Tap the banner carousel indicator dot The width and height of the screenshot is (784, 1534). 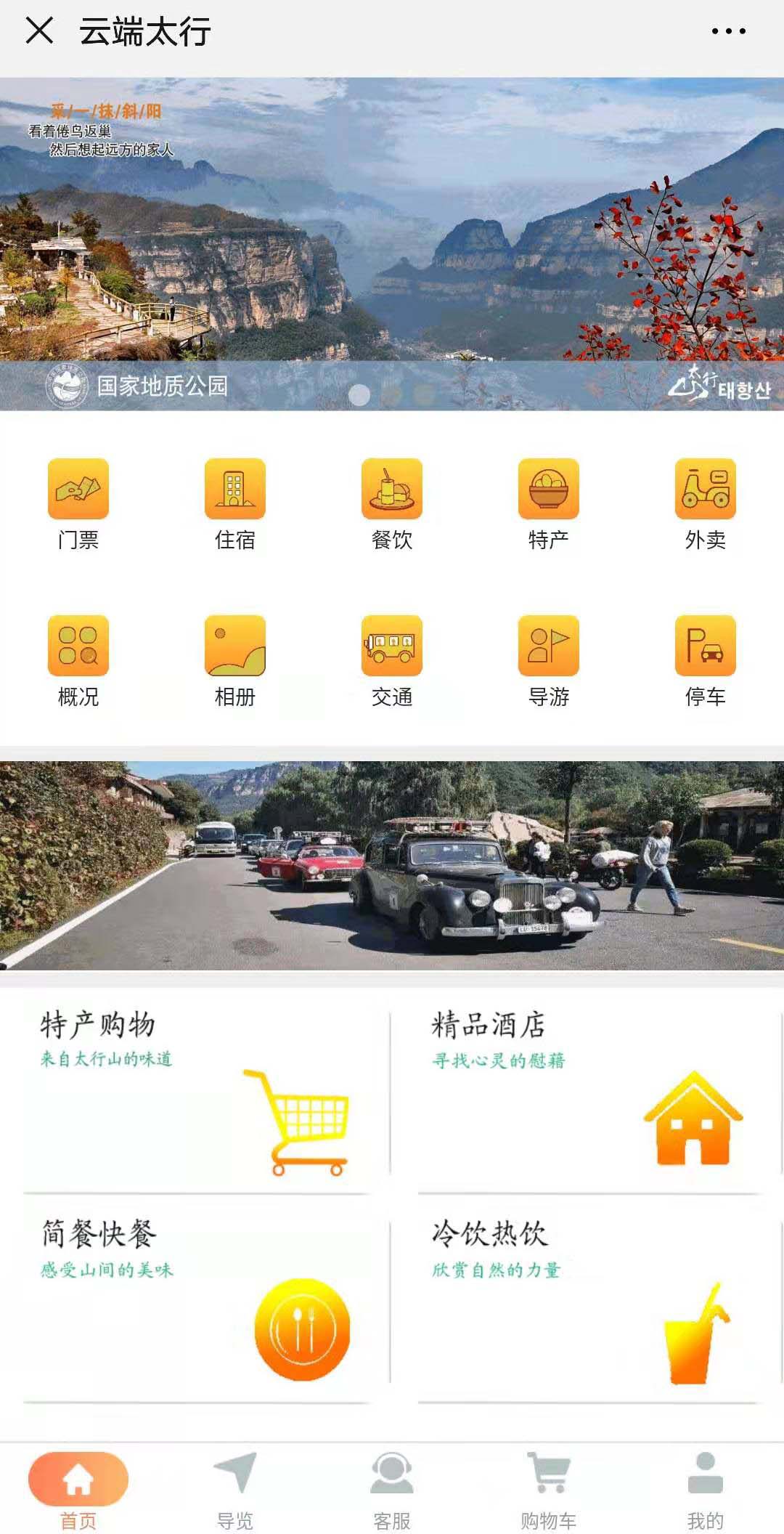pyautogui.click(x=357, y=393)
